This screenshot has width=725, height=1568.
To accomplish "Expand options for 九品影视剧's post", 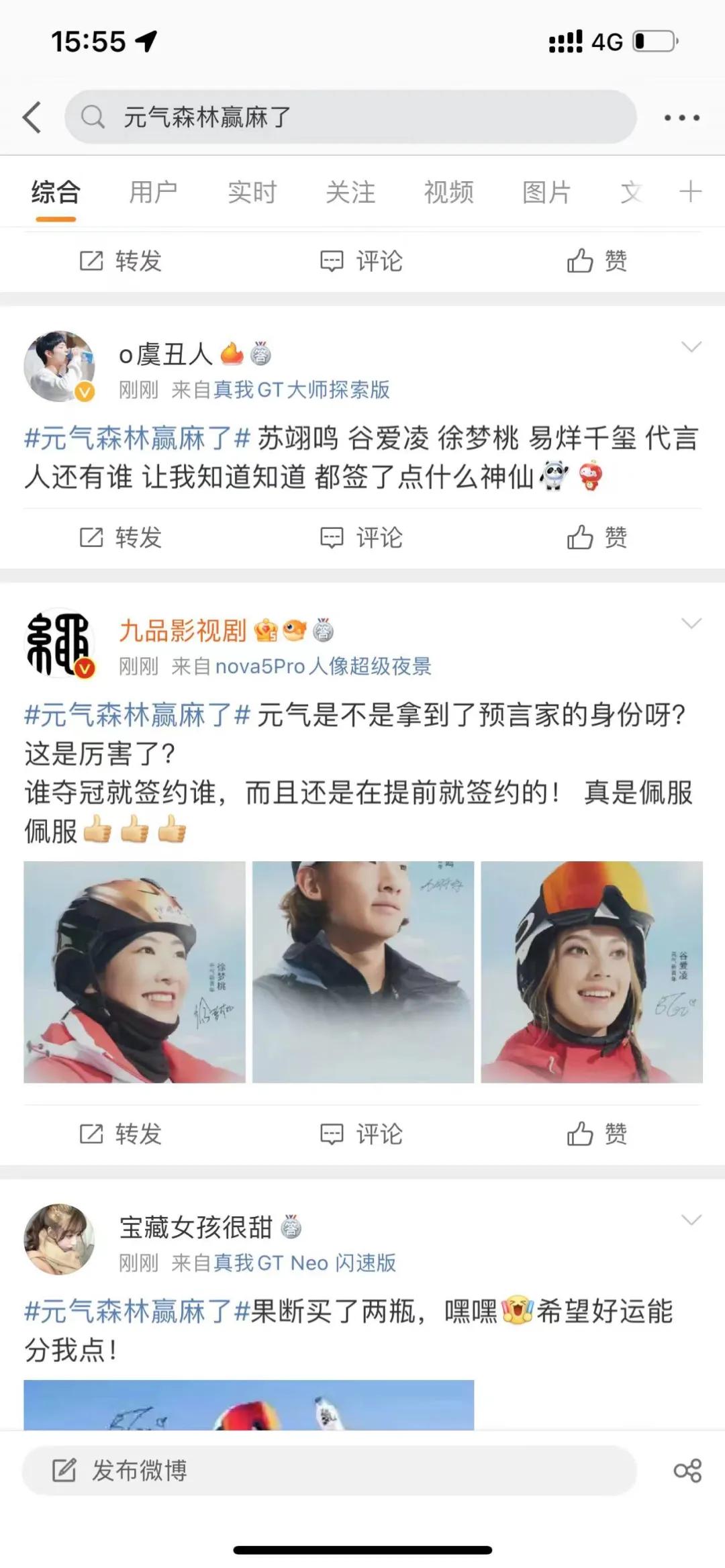I will [x=691, y=624].
